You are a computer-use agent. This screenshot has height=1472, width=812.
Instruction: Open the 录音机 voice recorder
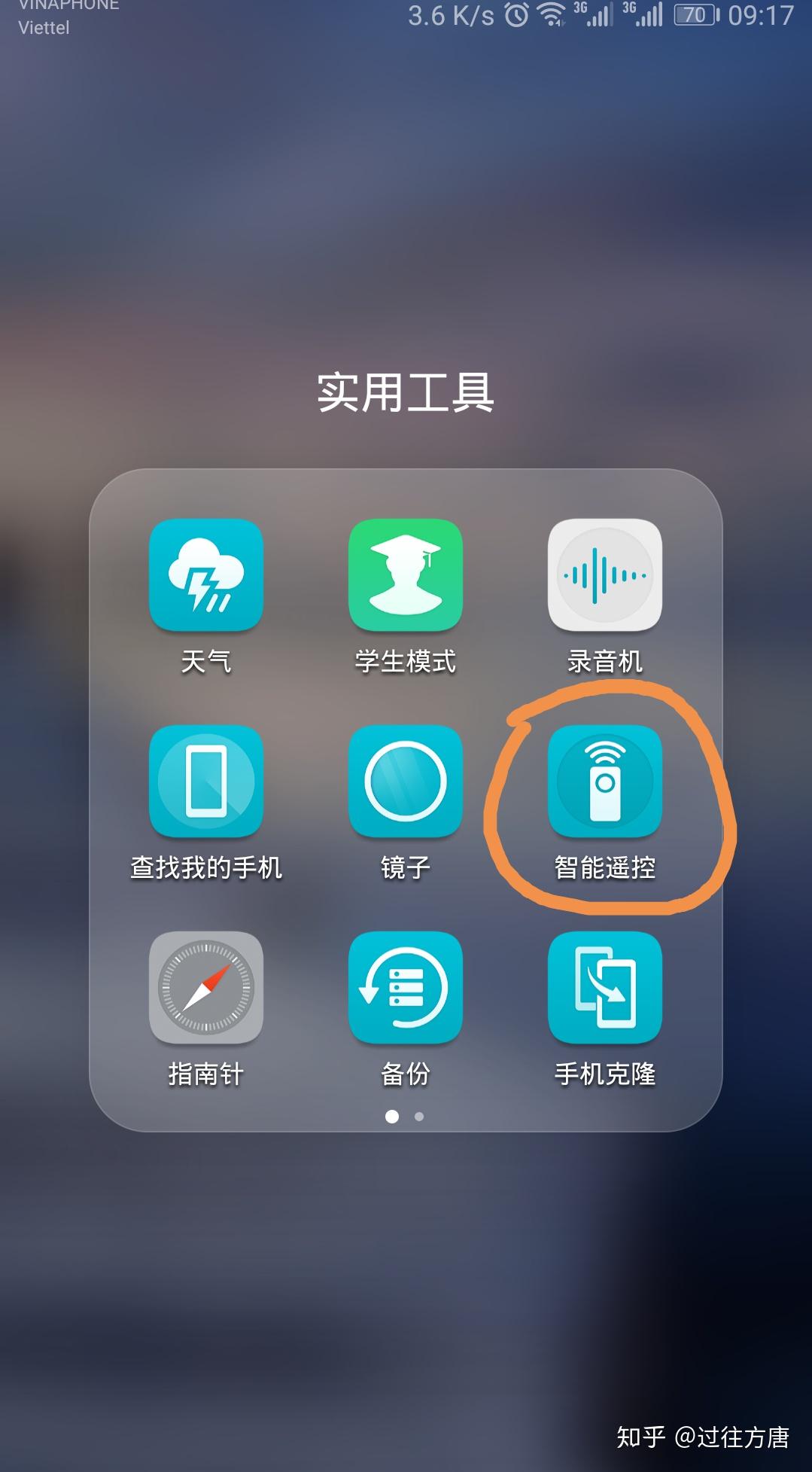[604, 575]
